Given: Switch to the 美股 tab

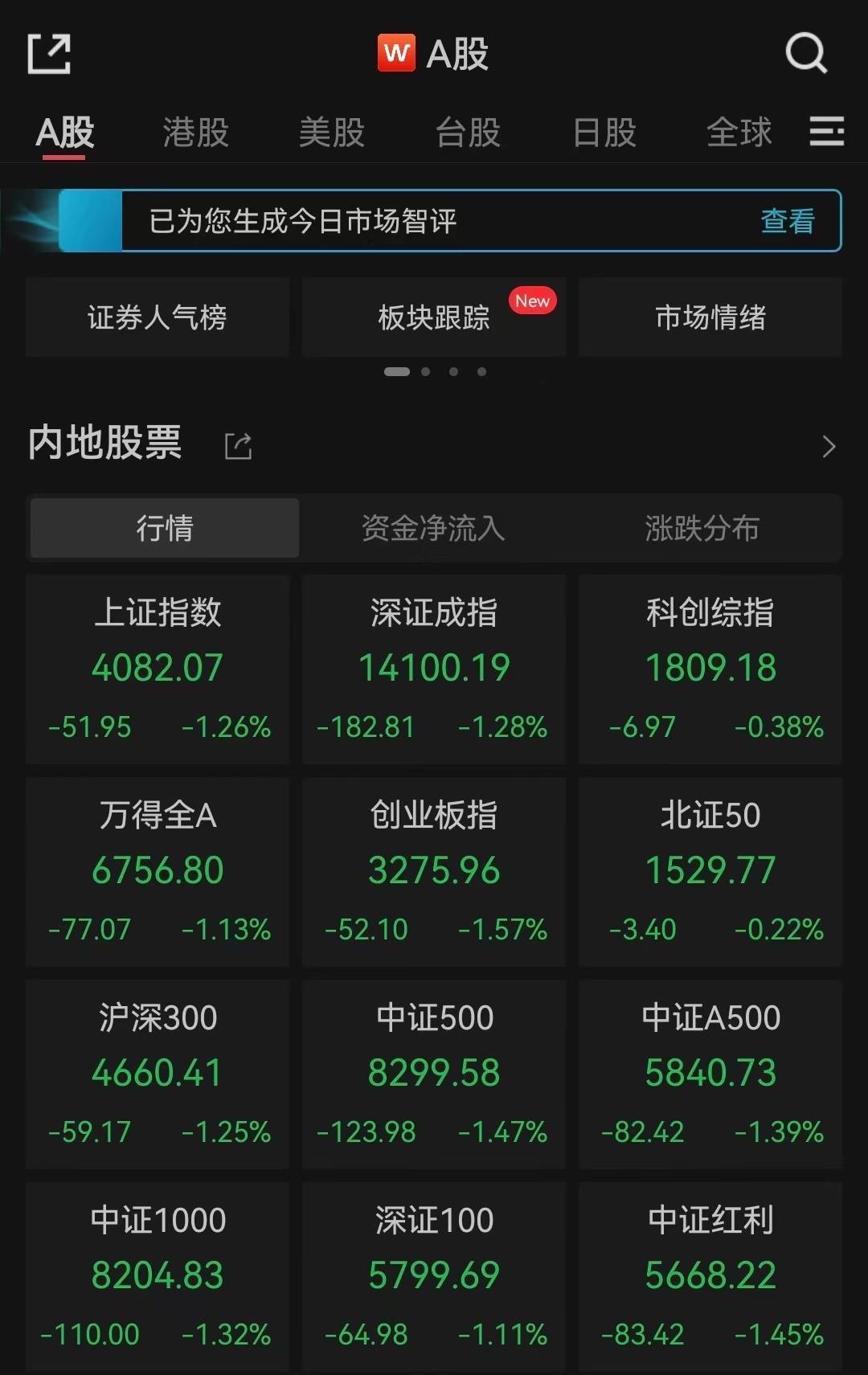Looking at the screenshot, I should point(331,133).
